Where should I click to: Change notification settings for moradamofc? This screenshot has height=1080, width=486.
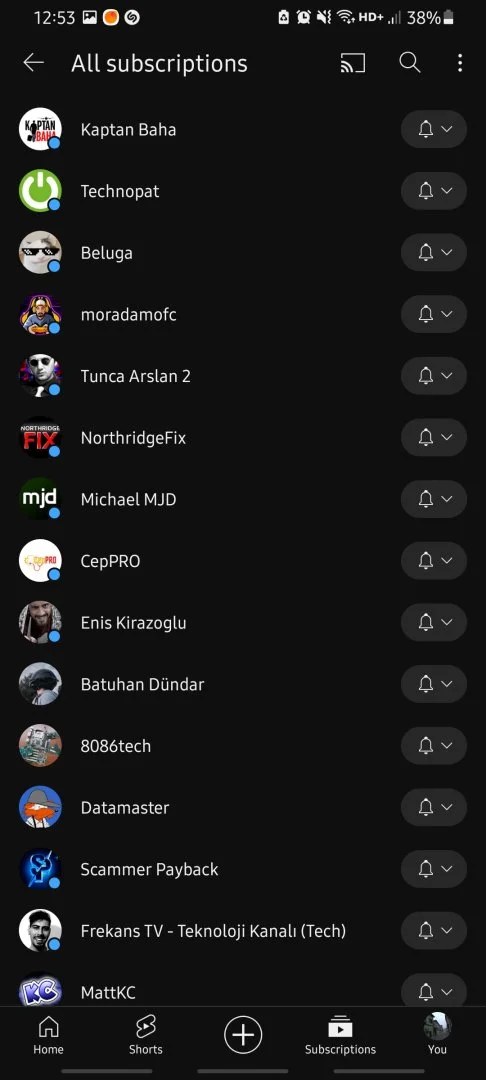(434, 314)
